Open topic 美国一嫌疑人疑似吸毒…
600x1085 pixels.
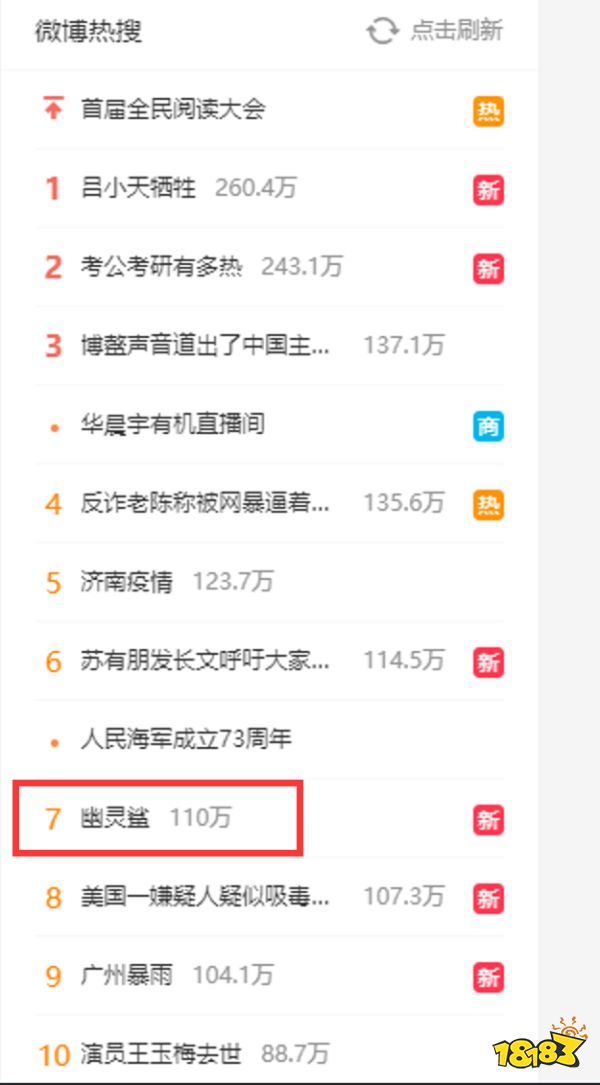tap(205, 896)
